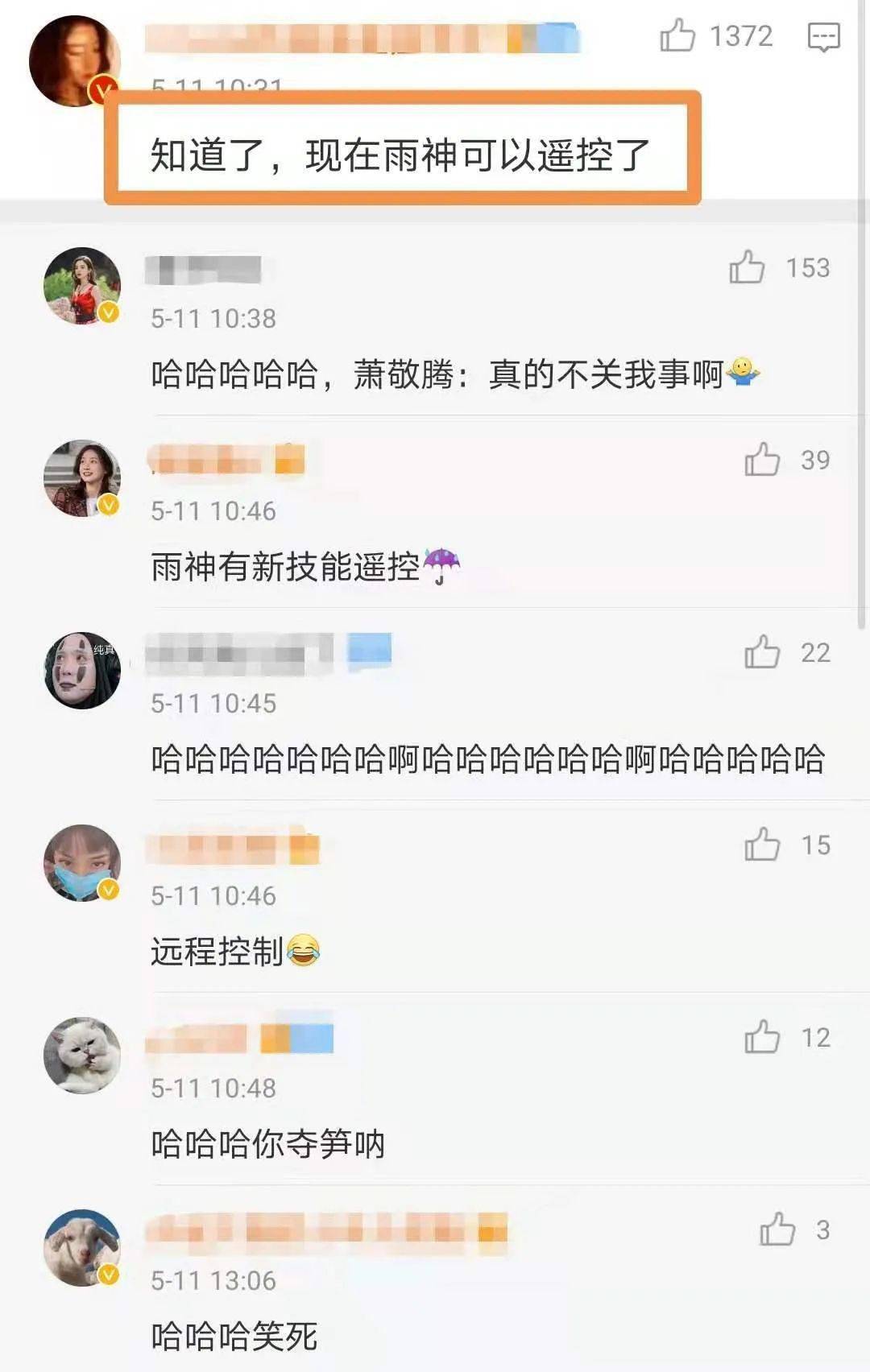Screen dimensions: 870x1372
Task: Like the top comment with 1372 likes
Action: pyautogui.click(x=677, y=35)
